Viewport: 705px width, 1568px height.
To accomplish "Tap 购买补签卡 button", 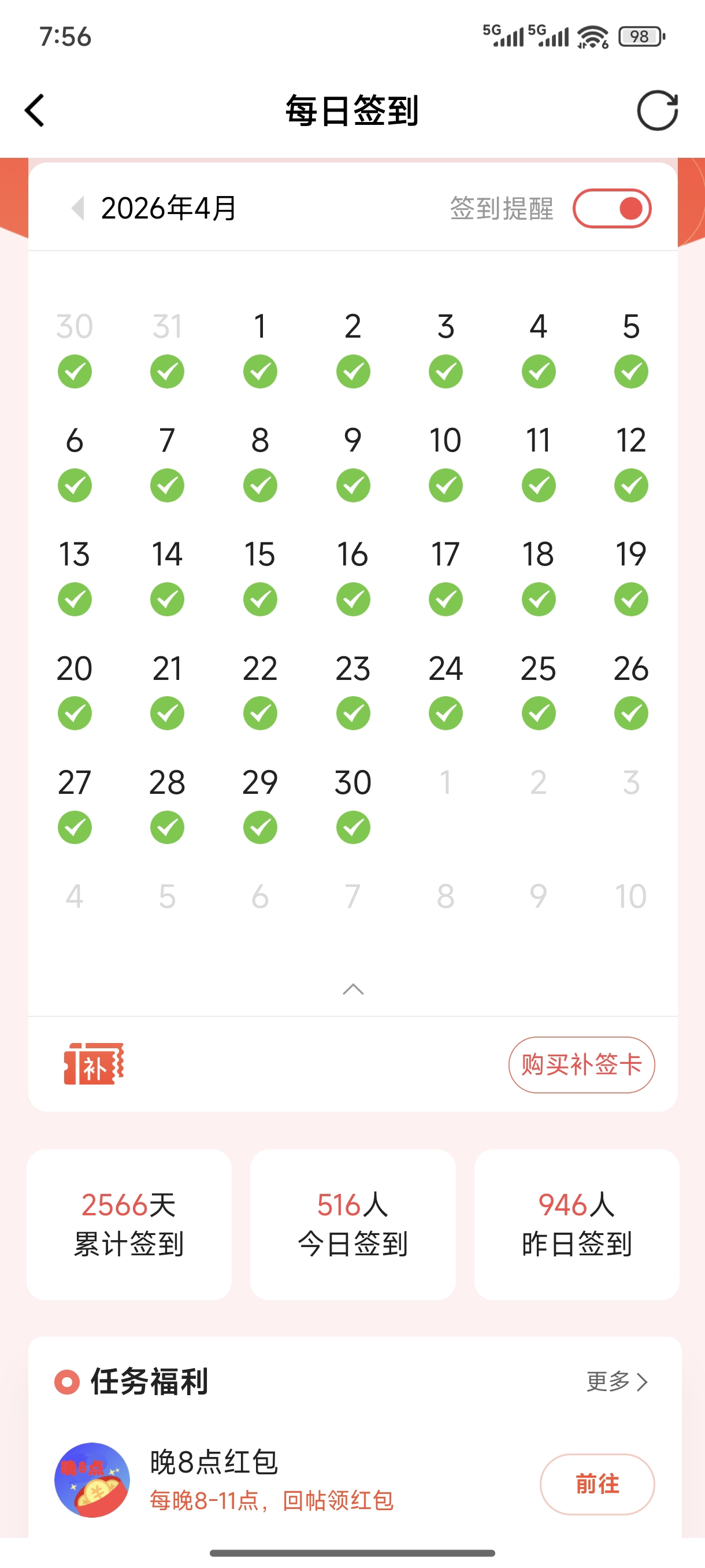I will click(x=581, y=1064).
